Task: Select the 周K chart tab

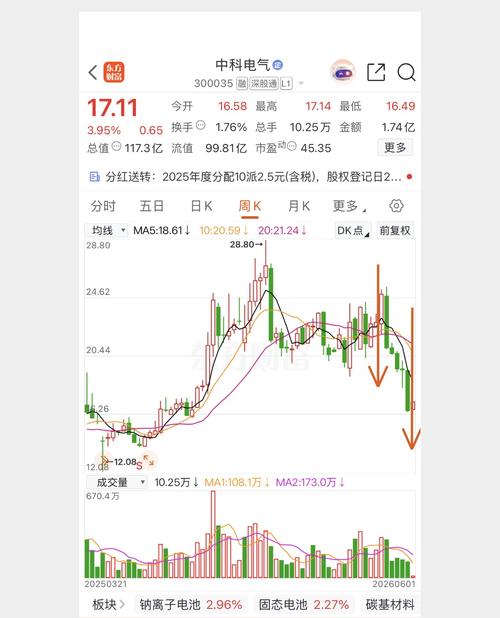Action: (250, 207)
